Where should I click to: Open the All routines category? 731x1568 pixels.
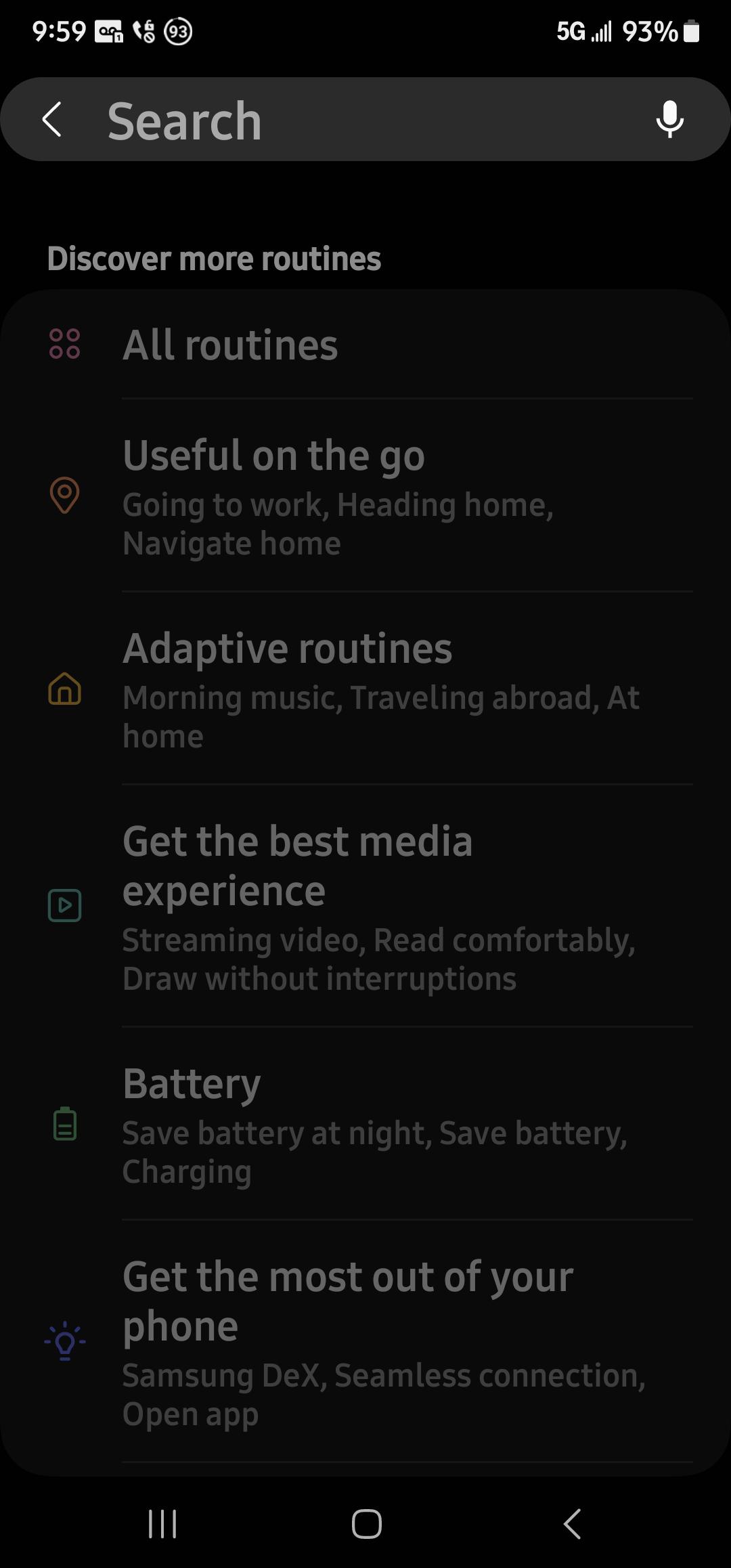point(230,345)
